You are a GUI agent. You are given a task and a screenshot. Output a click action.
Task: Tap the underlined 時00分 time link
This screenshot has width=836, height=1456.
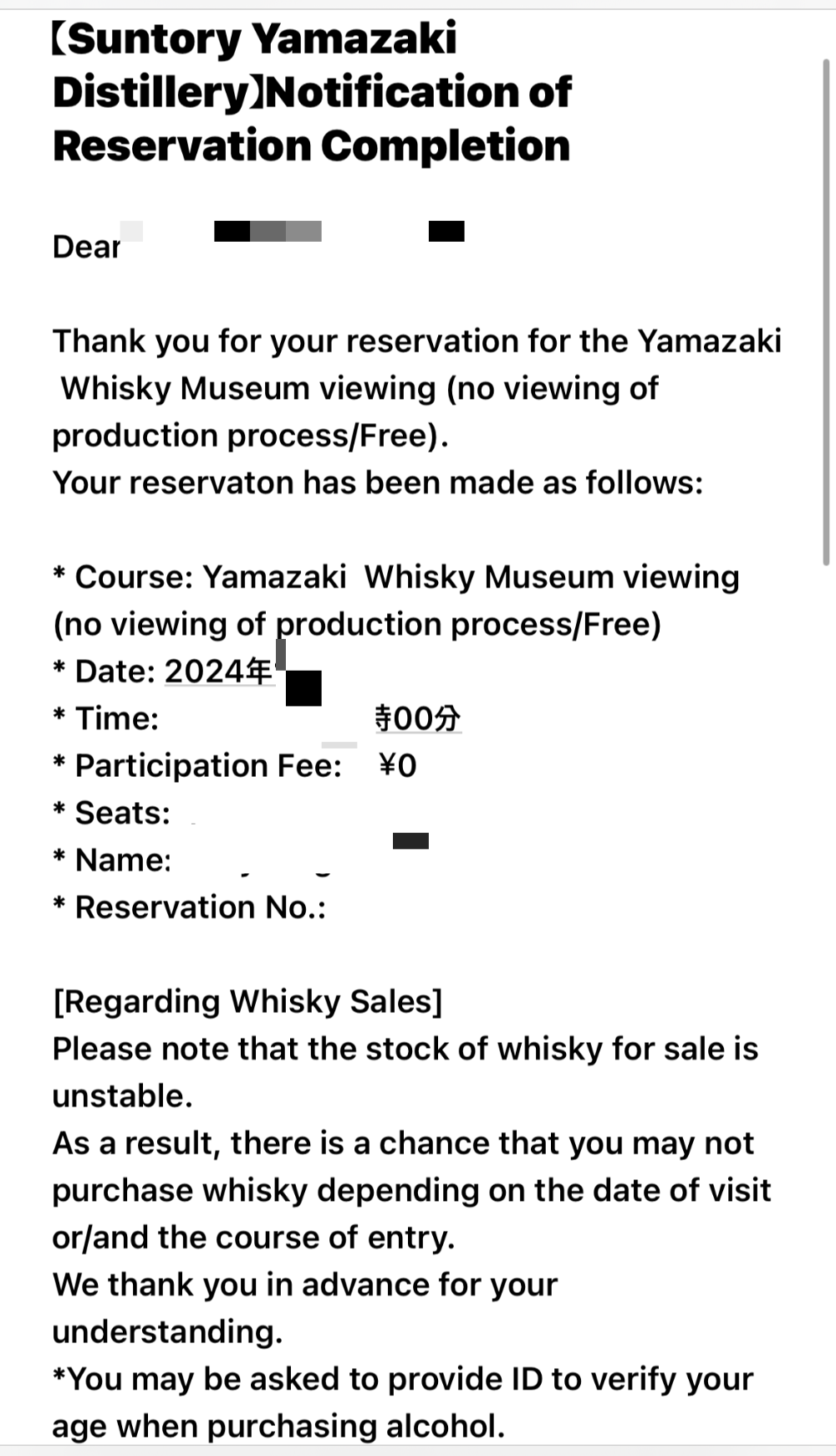coord(417,718)
